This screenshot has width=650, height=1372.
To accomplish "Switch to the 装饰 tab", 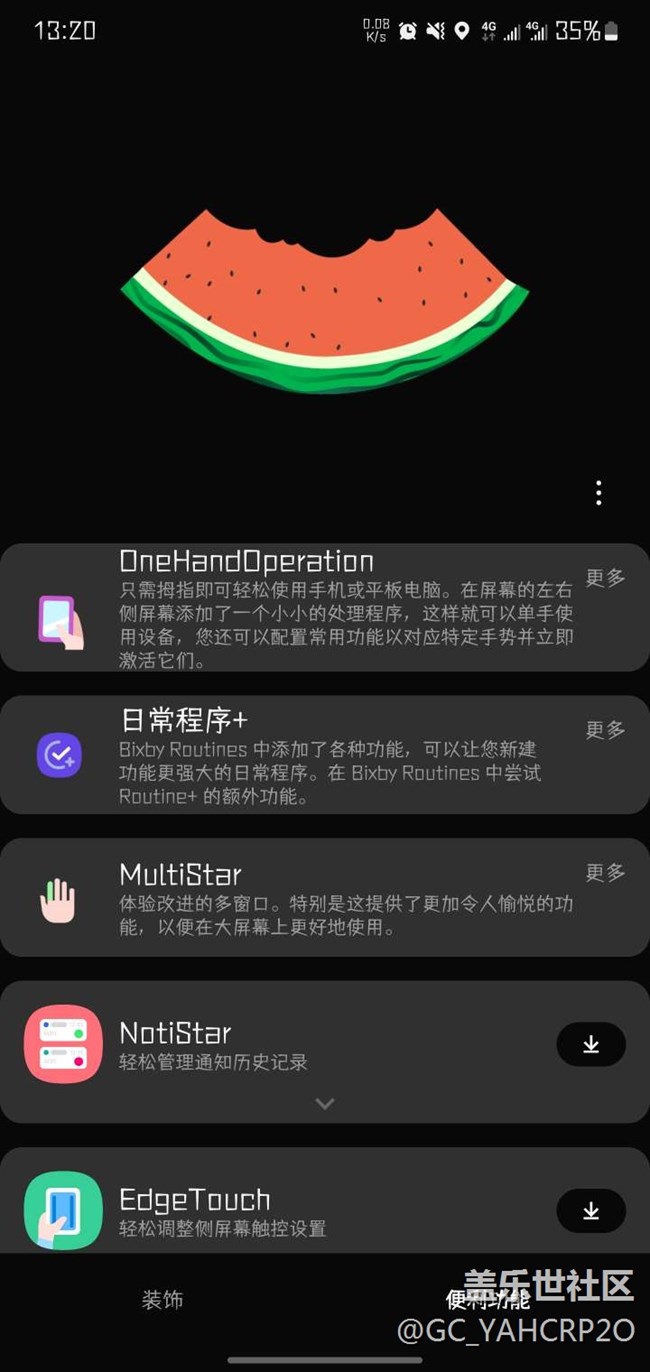I will click(162, 1300).
